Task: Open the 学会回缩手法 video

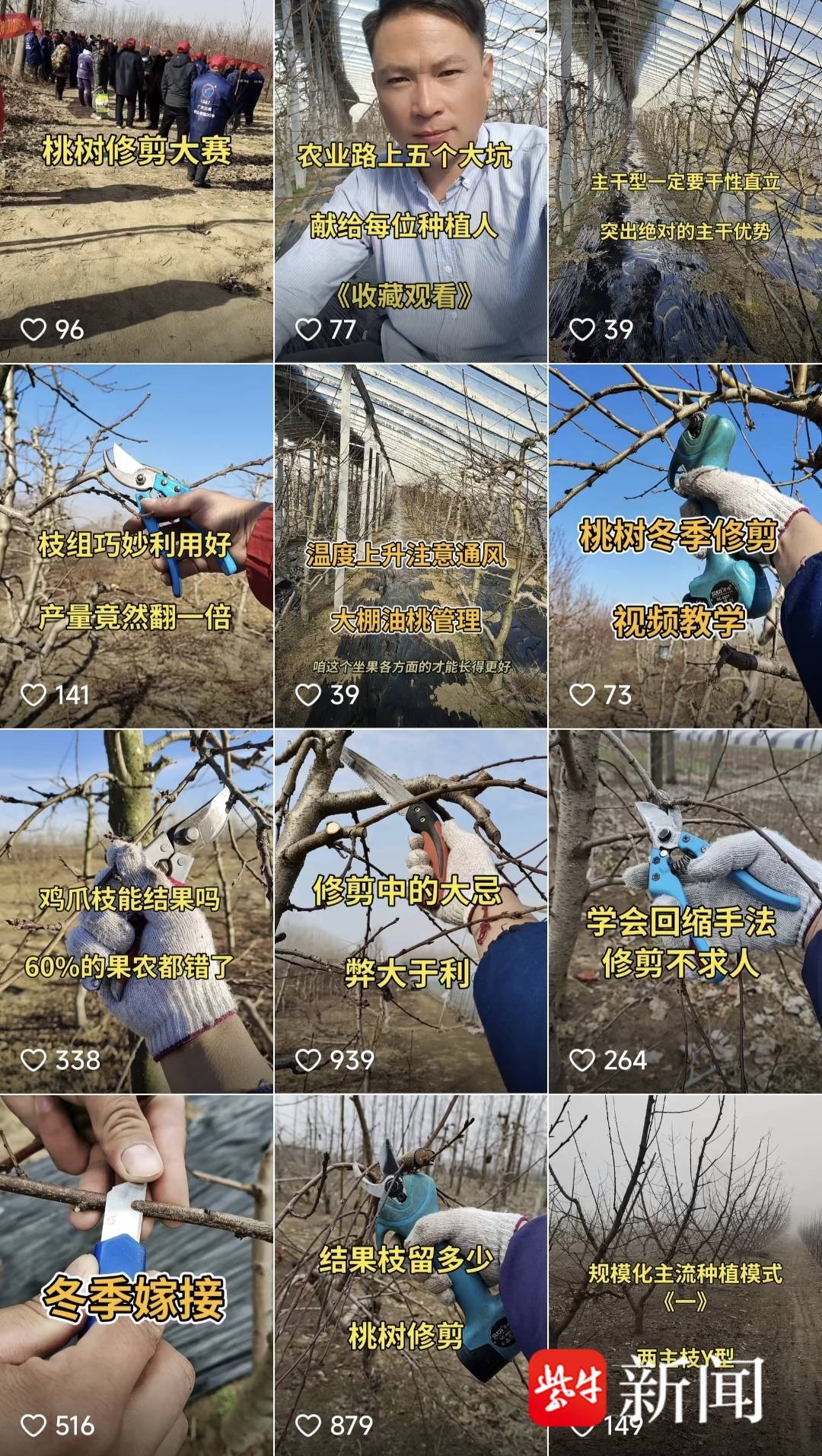Action: (x=685, y=911)
